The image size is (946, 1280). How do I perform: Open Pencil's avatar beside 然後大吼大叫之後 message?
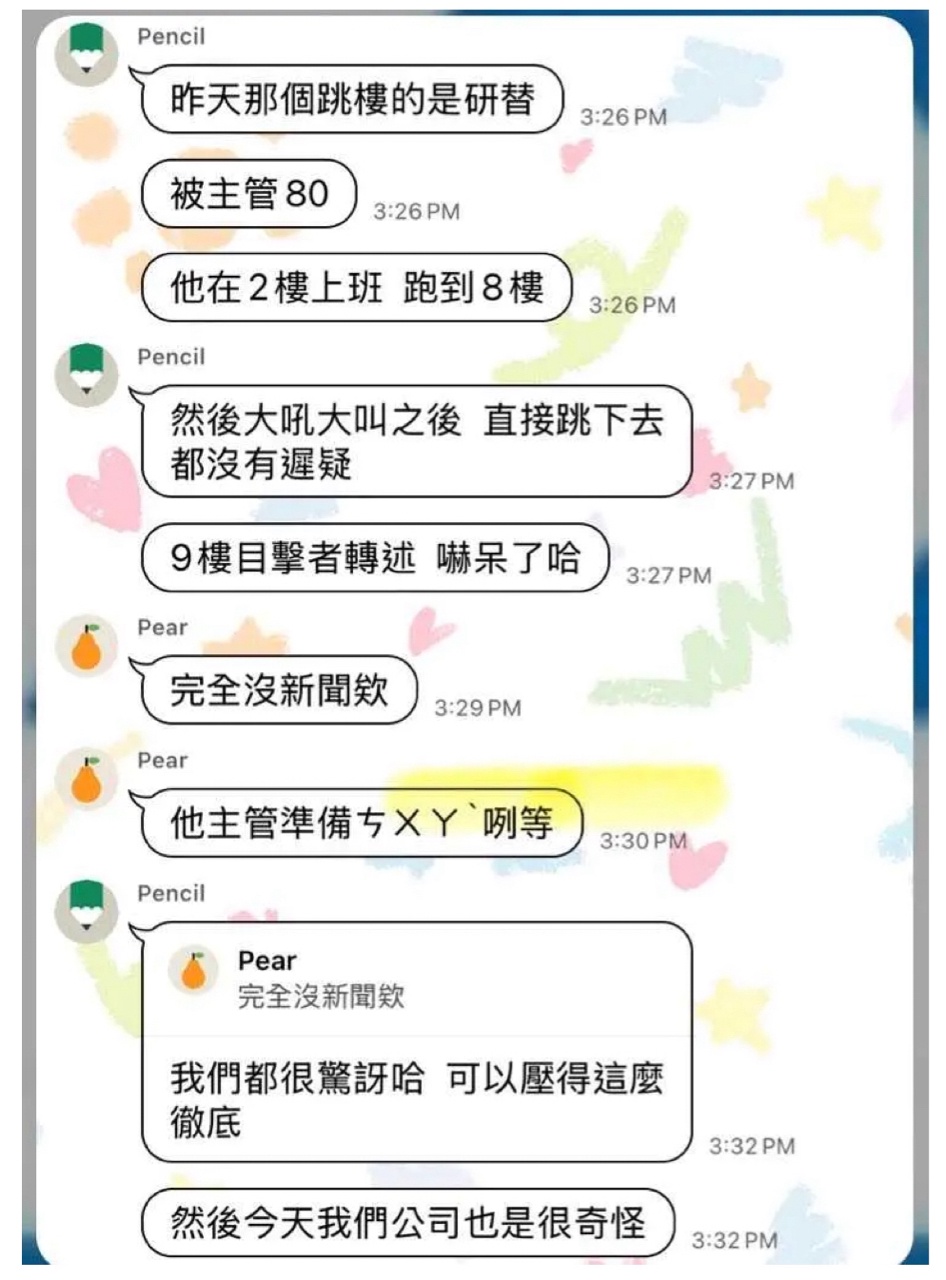[x=86, y=375]
